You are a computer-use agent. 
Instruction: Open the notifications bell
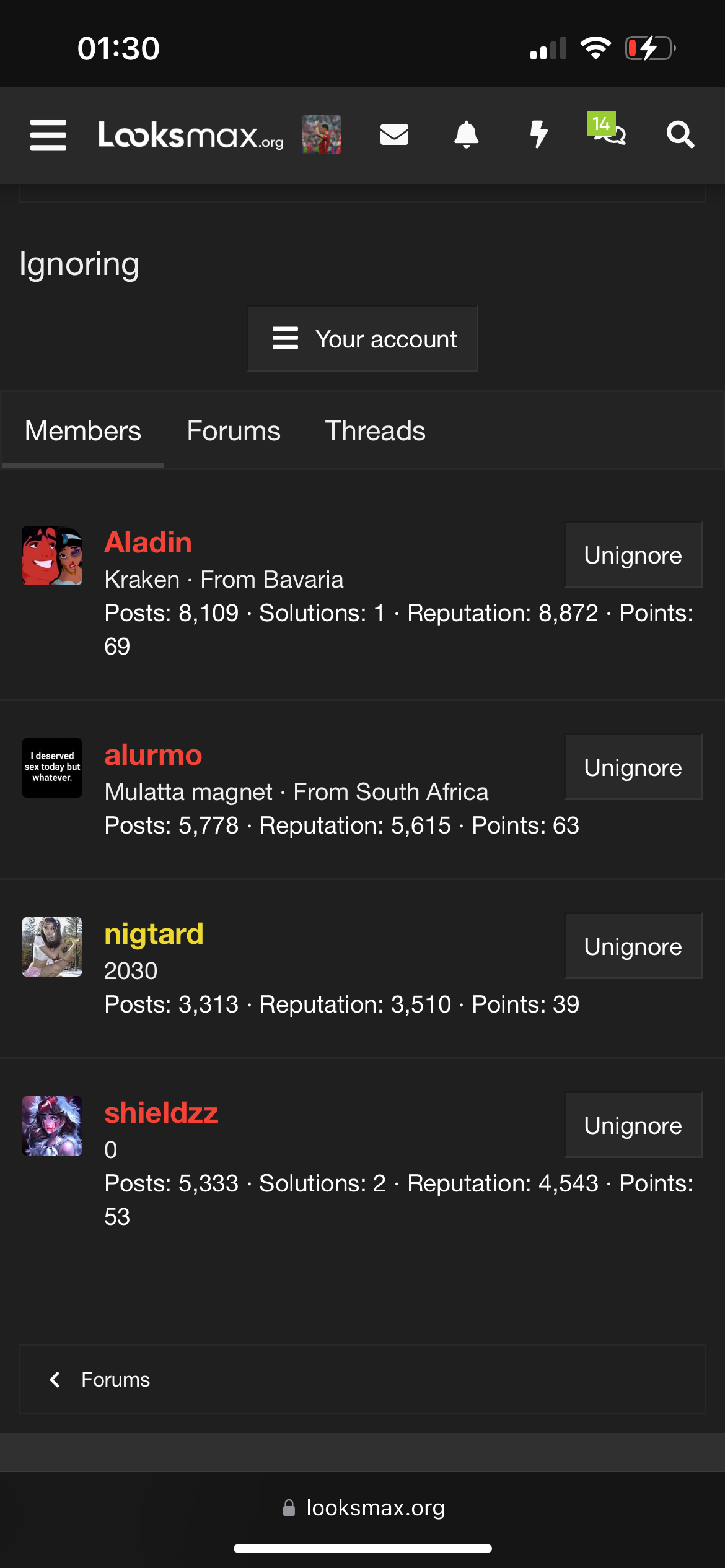pos(467,134)
